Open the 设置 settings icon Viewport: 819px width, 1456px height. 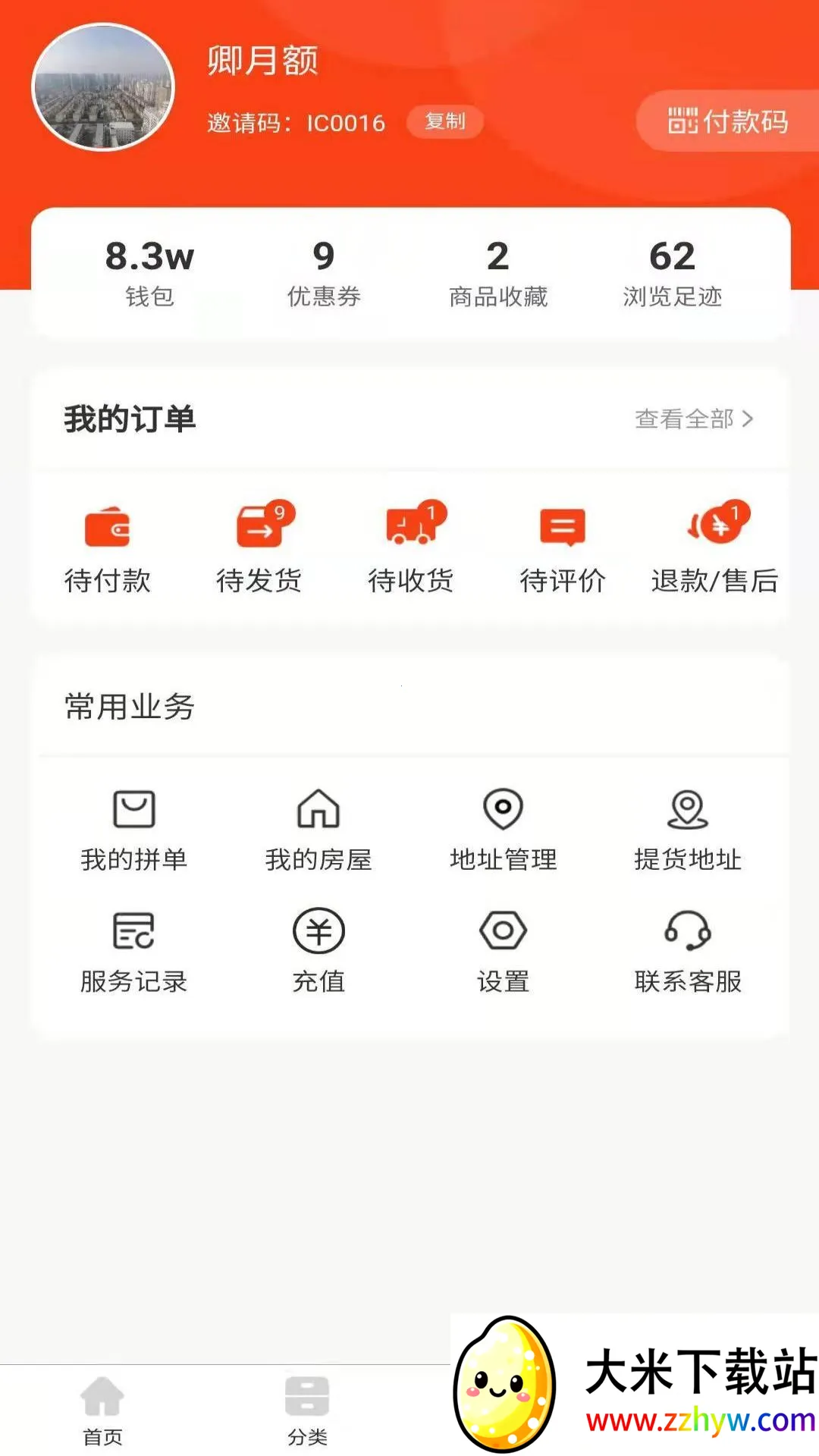point(504,930)
